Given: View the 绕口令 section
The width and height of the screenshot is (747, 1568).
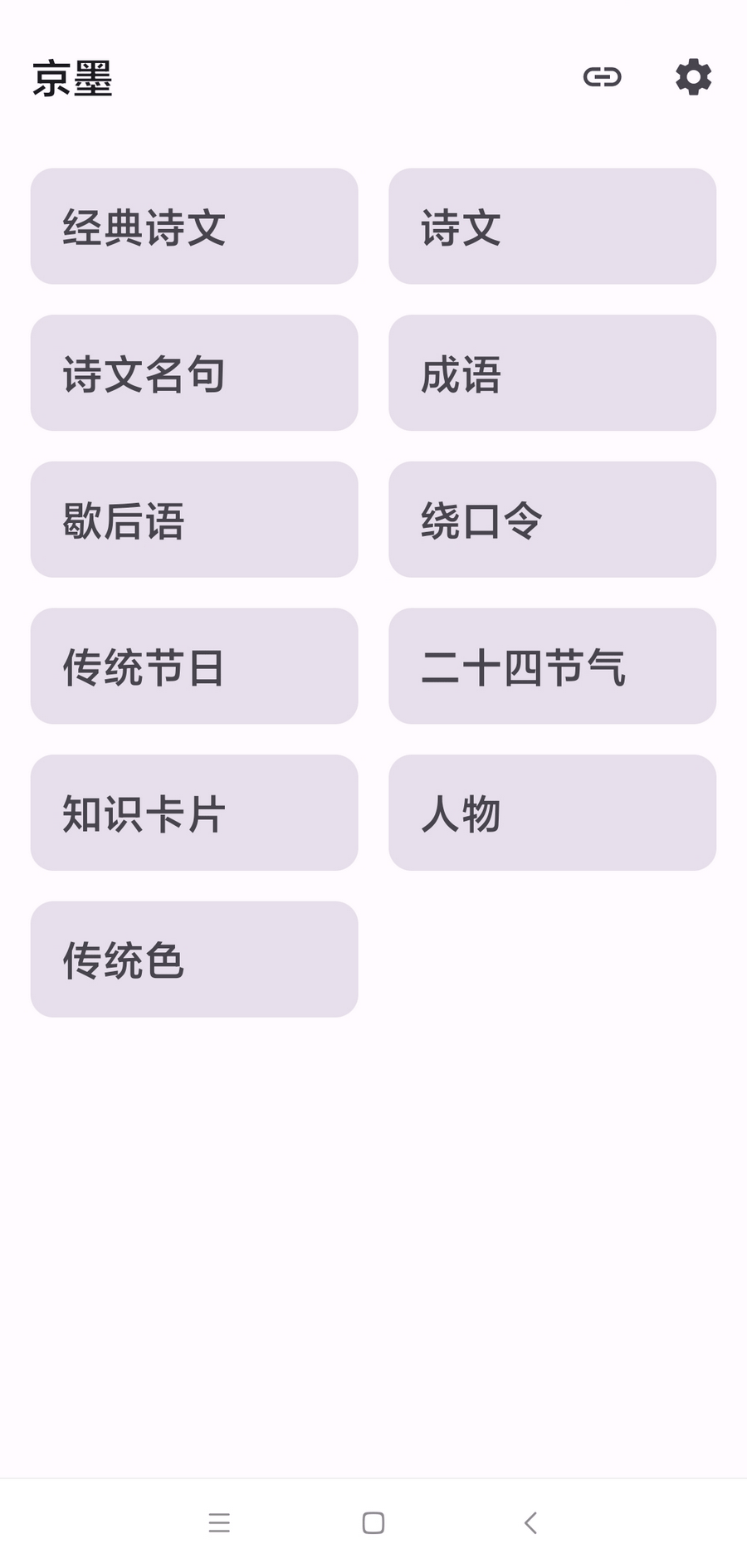Looking at the screenshot, I should click(x=552, y=520).
